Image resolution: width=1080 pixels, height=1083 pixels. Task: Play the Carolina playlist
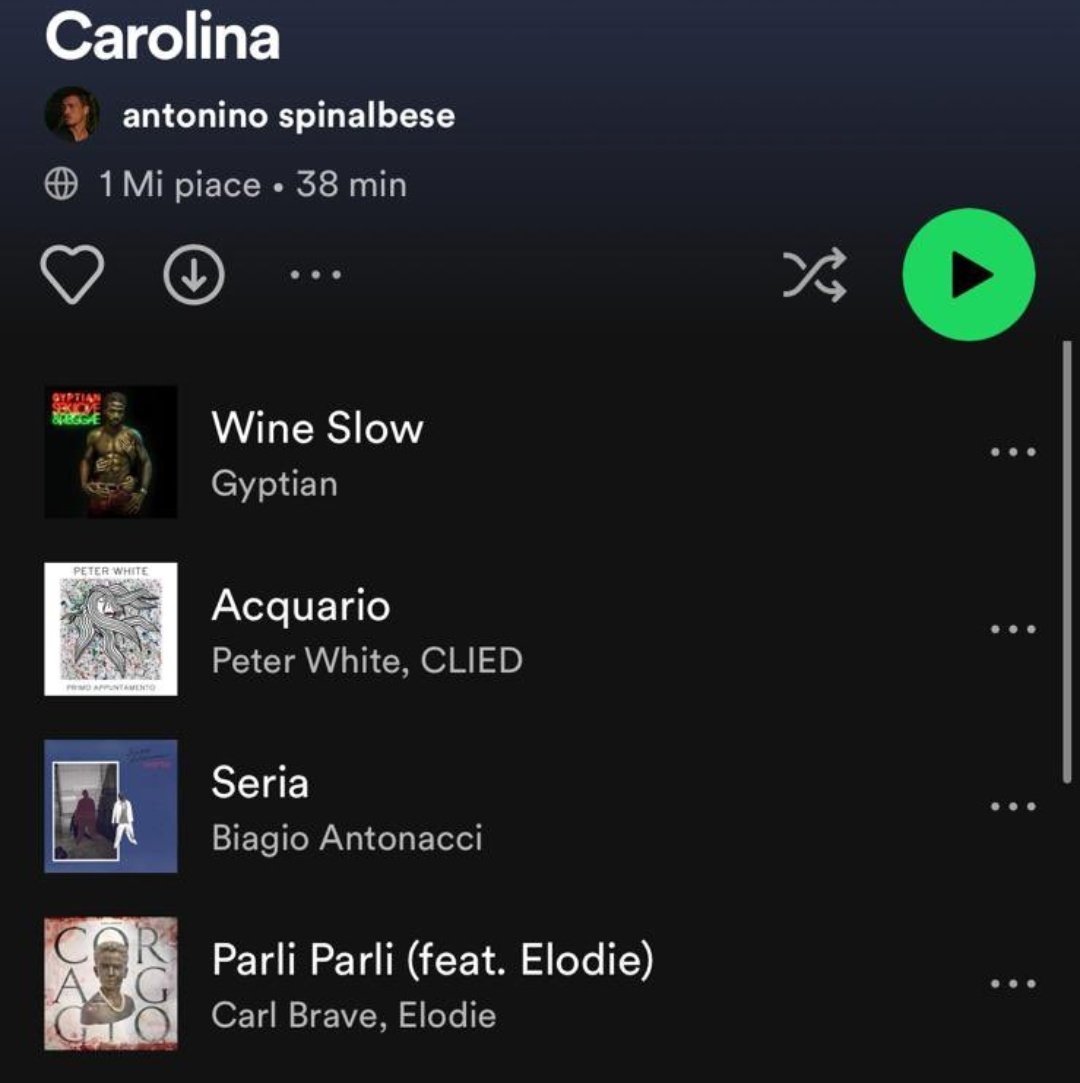[968, 275]
